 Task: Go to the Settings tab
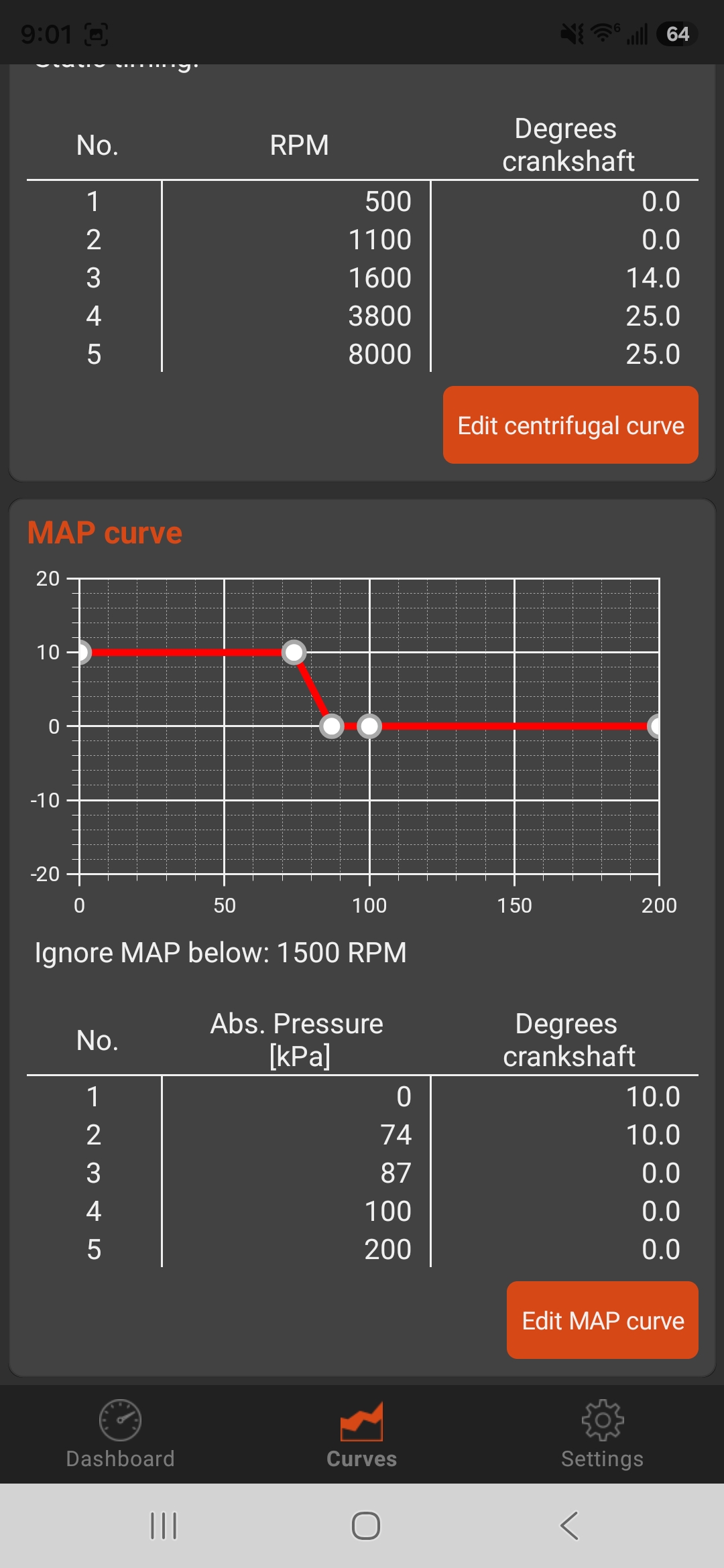coord(603,1434)
